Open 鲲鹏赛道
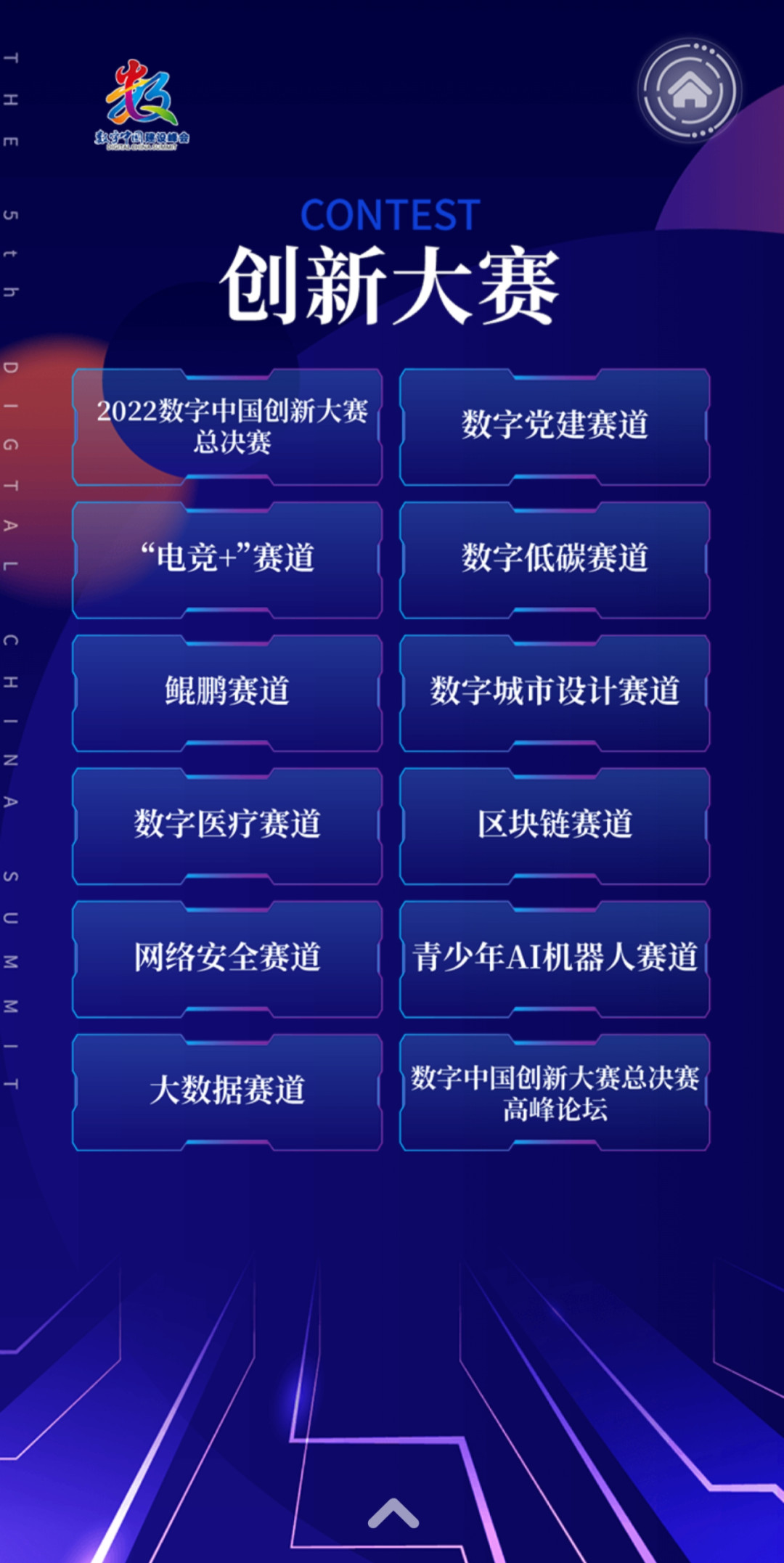The image size is (784, 1563). 227,693
